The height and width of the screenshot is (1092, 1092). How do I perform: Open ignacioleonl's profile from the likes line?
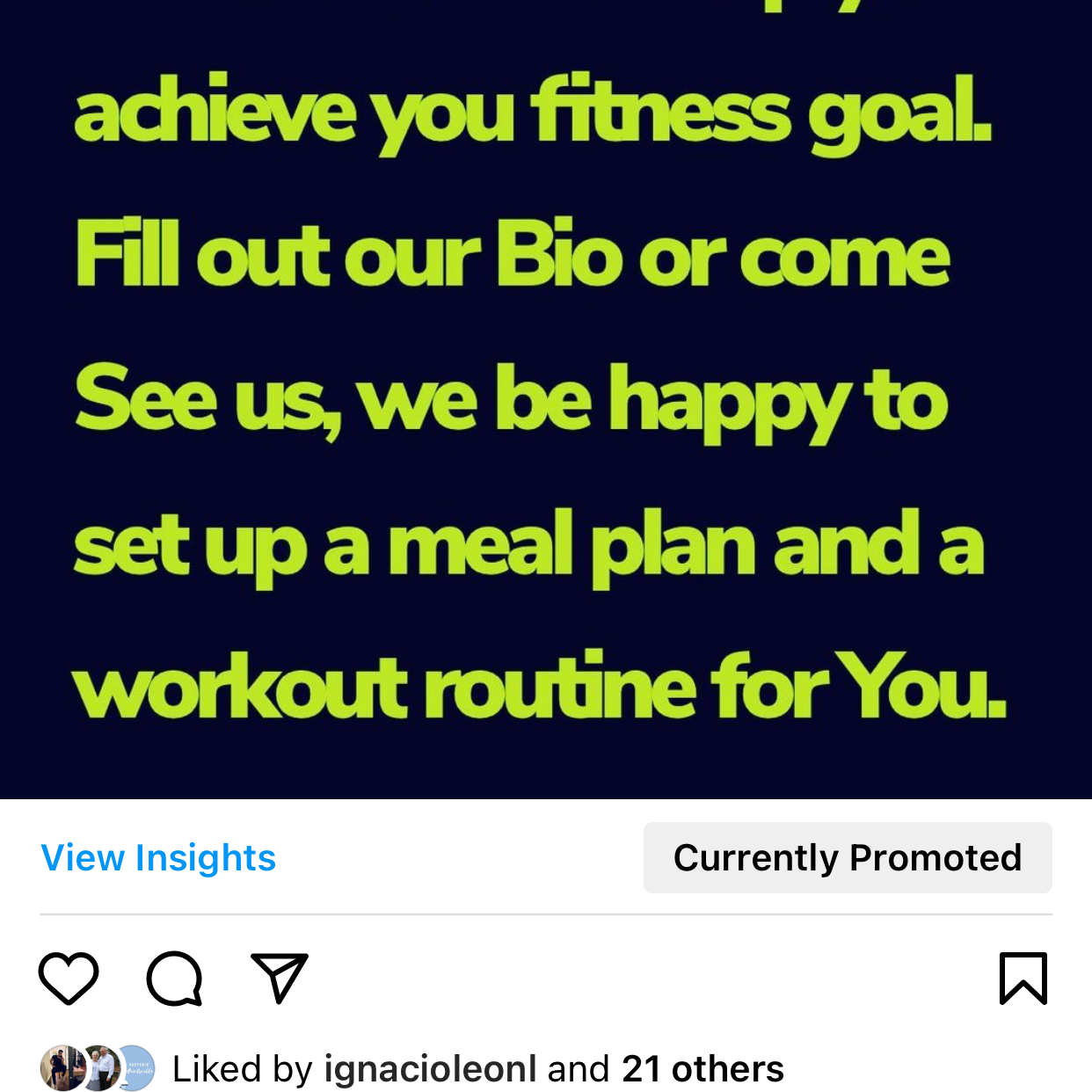[x=430, y=1069]
